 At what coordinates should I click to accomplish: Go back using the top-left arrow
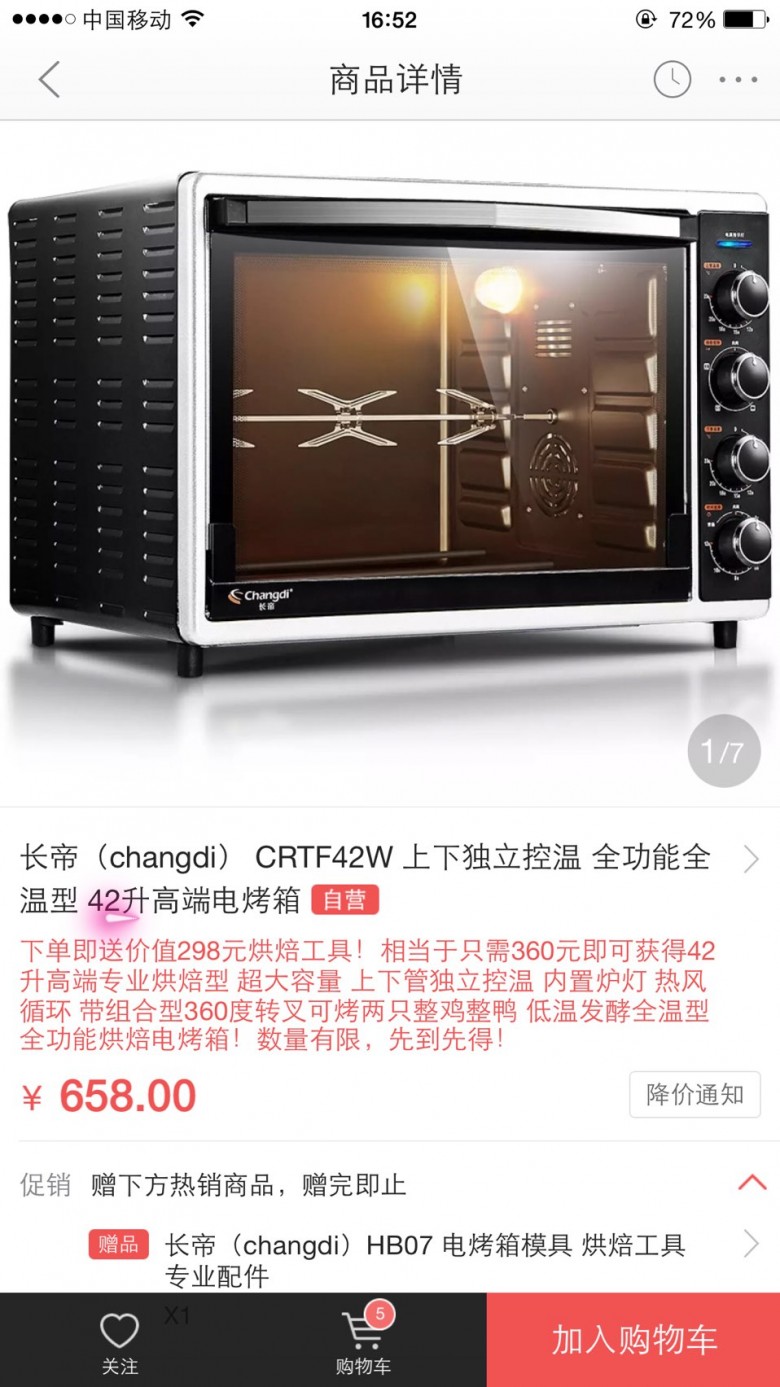click(x=49, y=79)
